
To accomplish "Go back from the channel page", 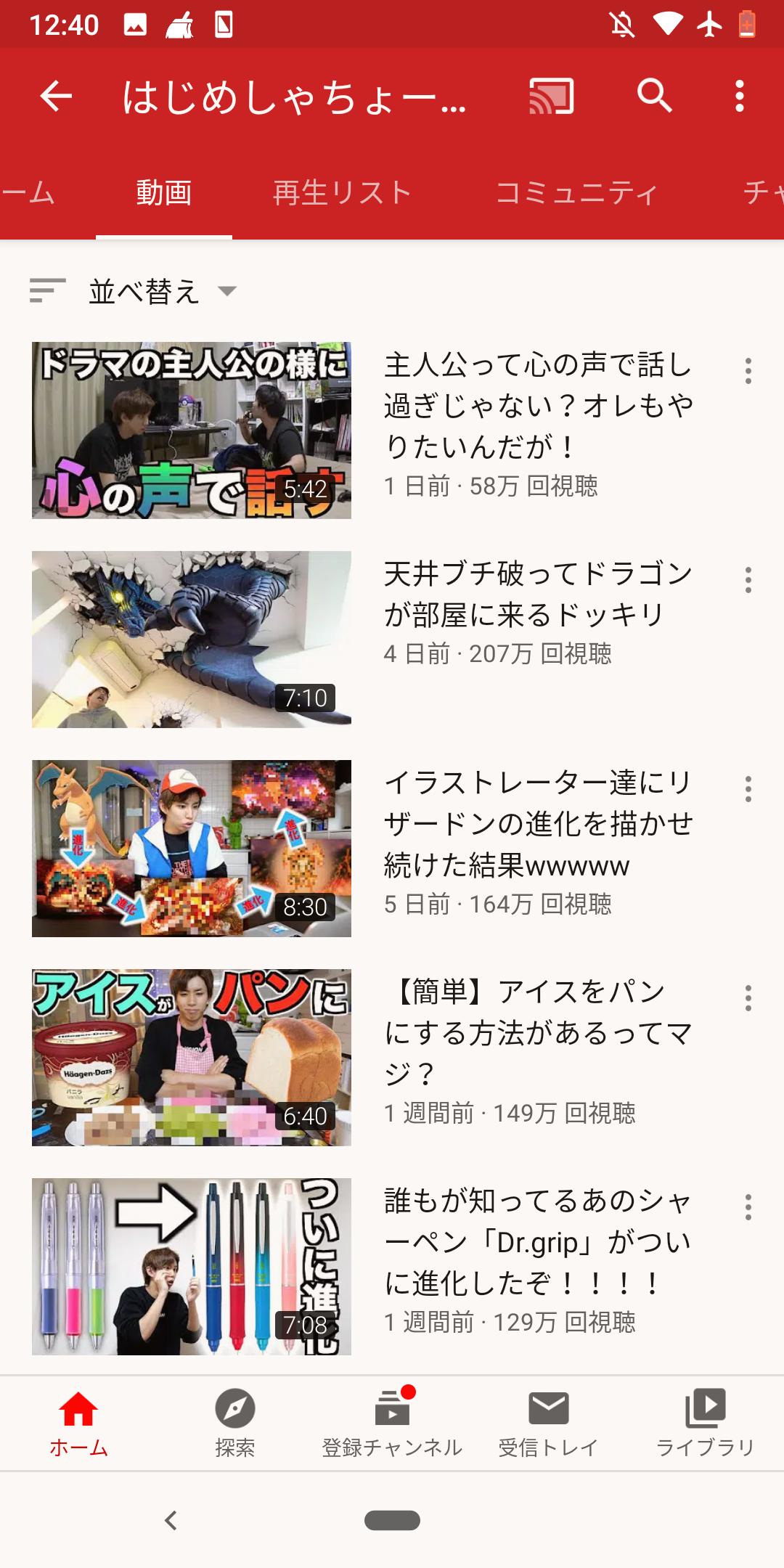I will (x=56, y=96).
